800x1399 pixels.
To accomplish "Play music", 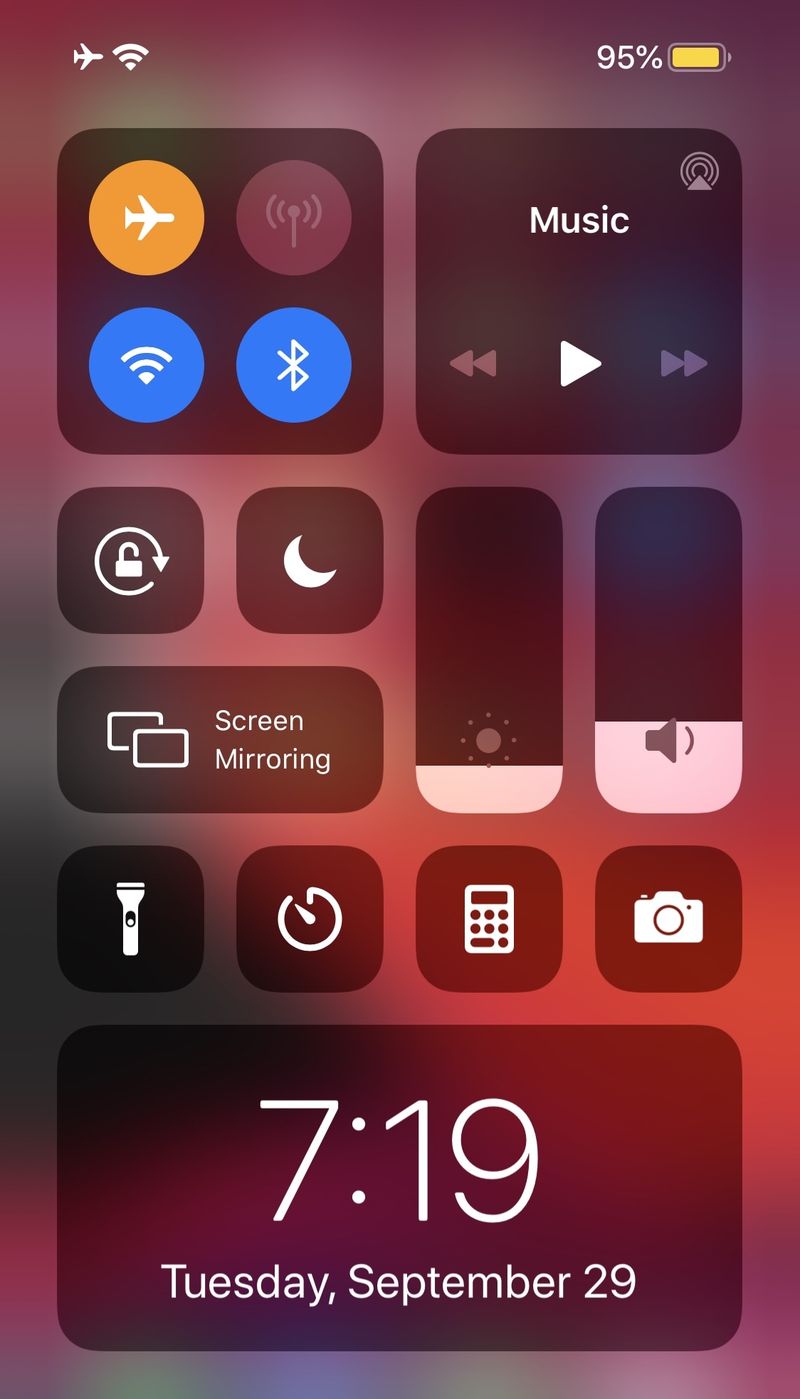I will tap(579, 363).
